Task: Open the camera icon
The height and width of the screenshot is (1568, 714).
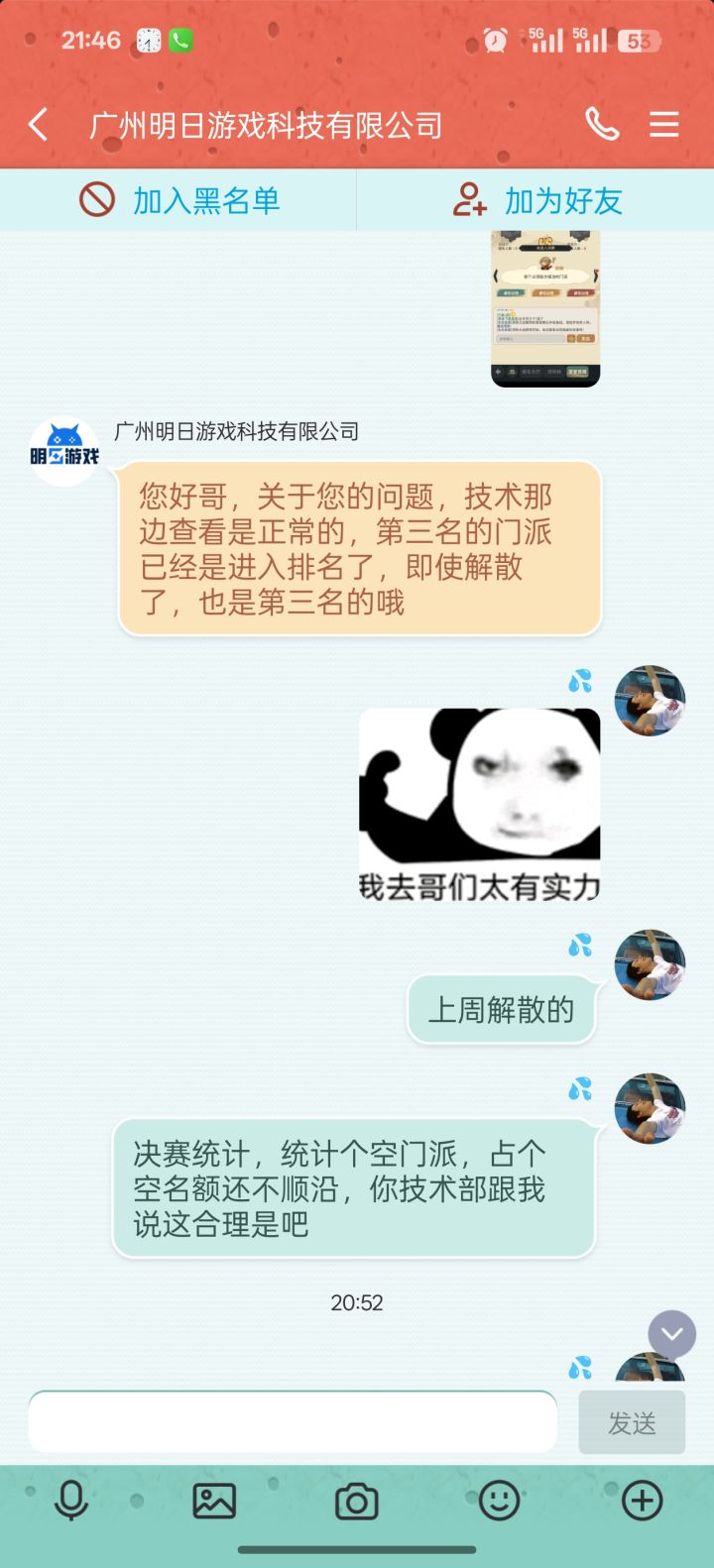Action: pyautogui.click(x=357, y=1500)
